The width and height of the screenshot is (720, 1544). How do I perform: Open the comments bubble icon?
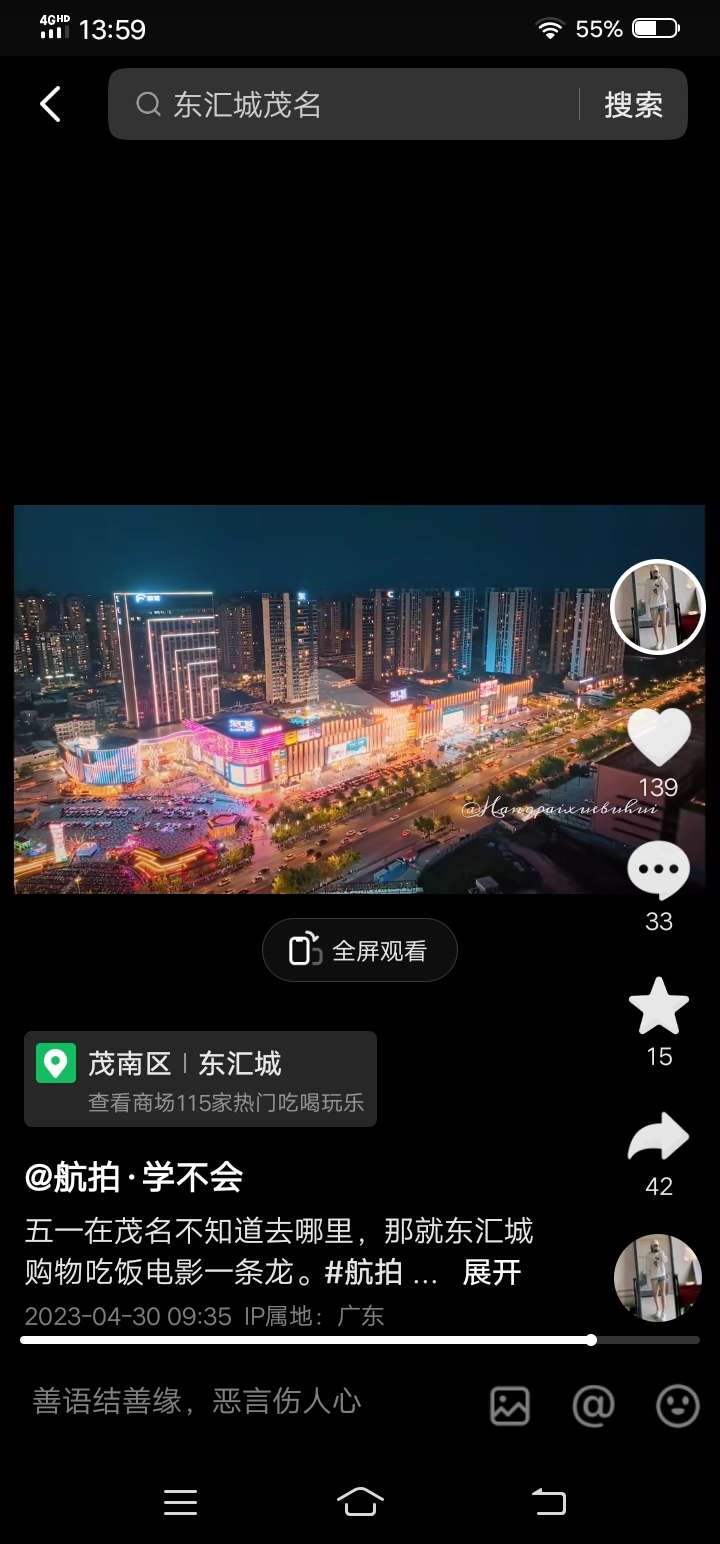[x=658, y=872]
